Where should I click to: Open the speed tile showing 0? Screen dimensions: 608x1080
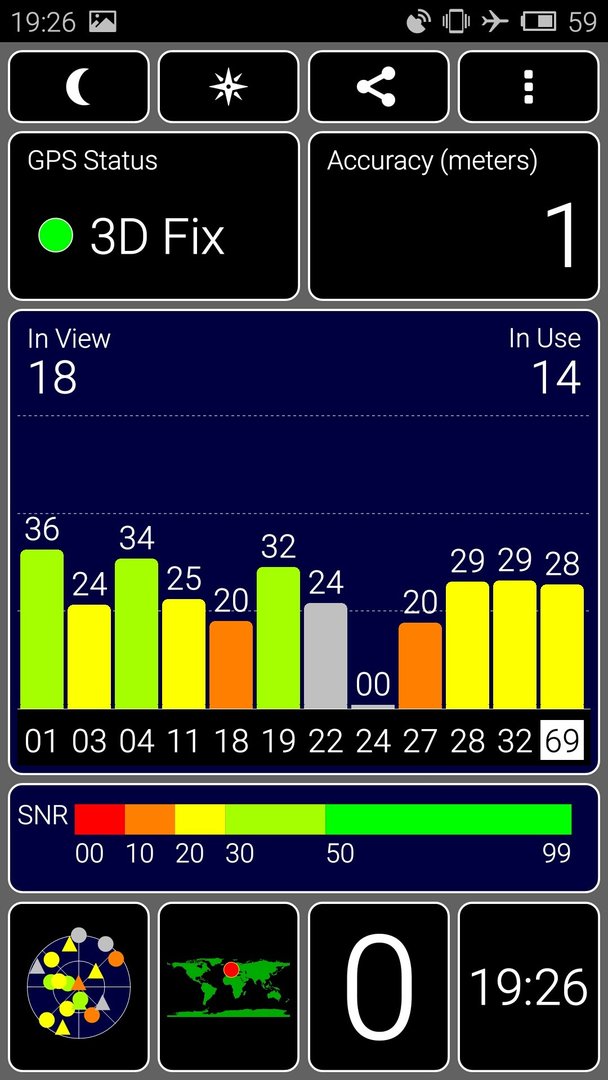click(x=379, y=987)
